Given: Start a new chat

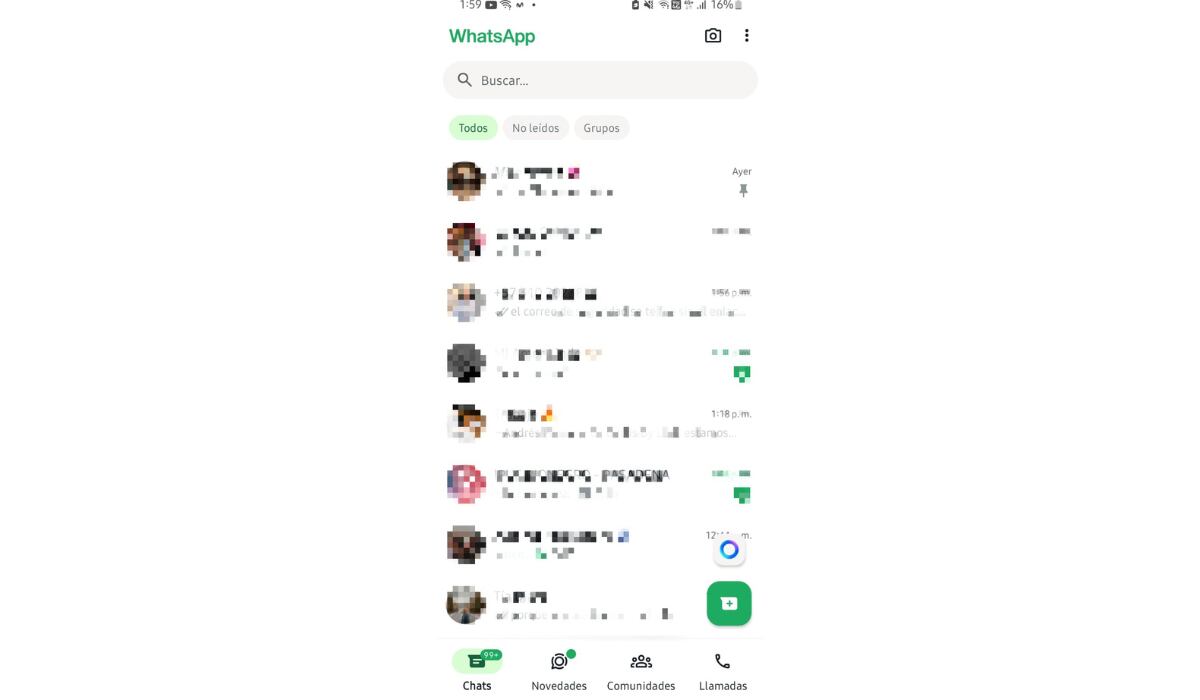Looking at the screenshot, I should [728, 604].
